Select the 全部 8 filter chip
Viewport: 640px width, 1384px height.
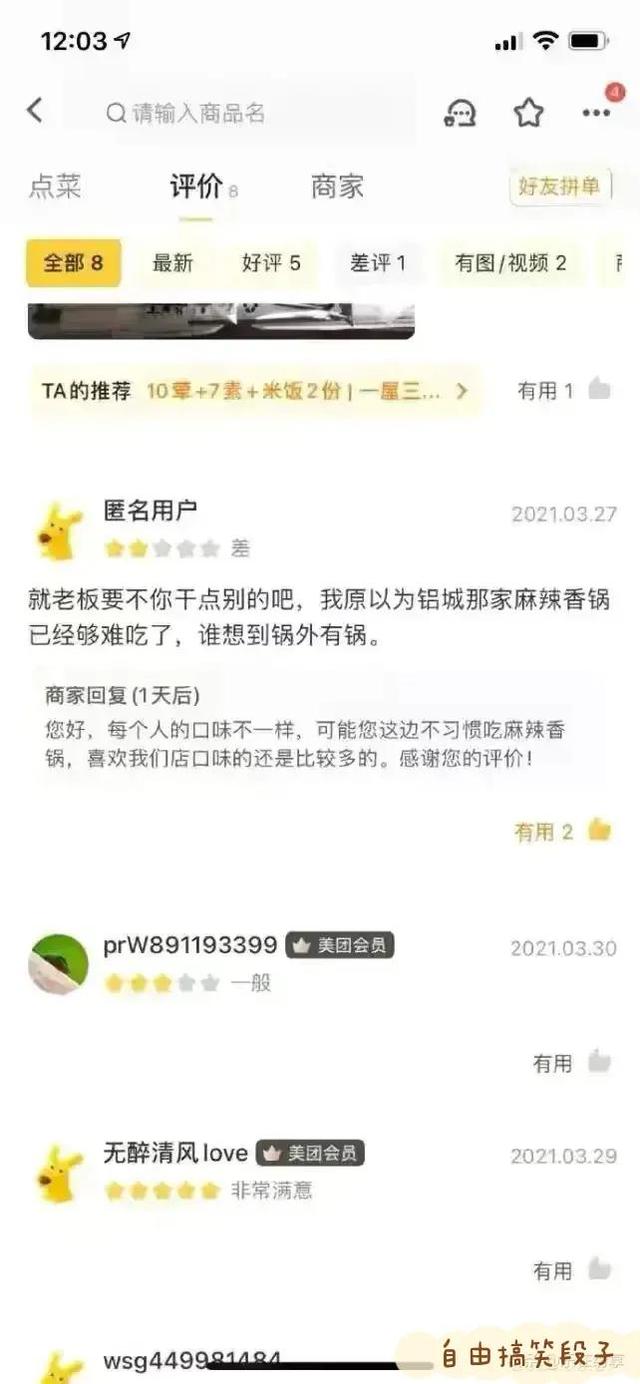[x=73, y=263]
